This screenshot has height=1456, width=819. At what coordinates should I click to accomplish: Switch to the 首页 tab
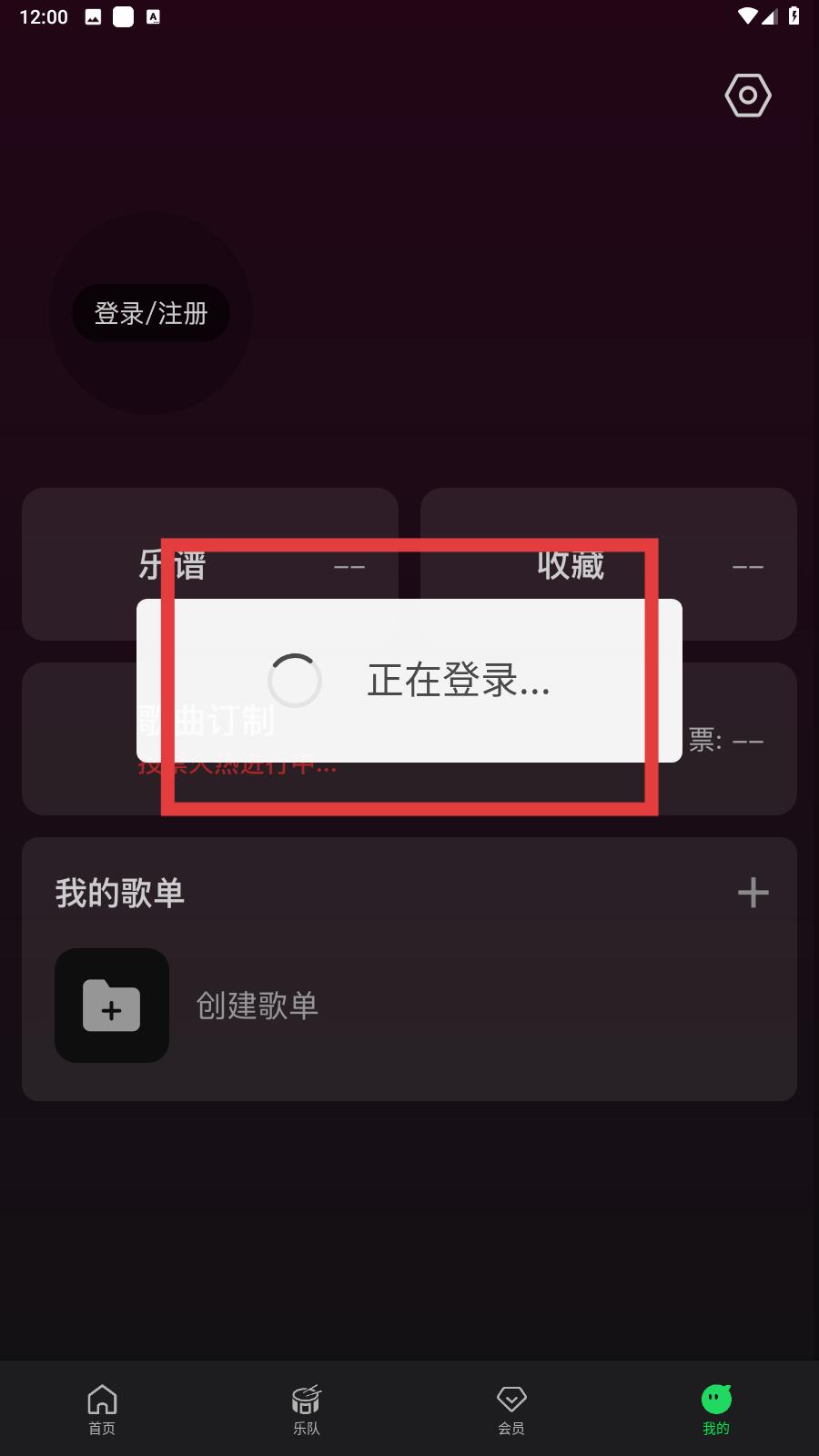click(x=102, y=1410)
